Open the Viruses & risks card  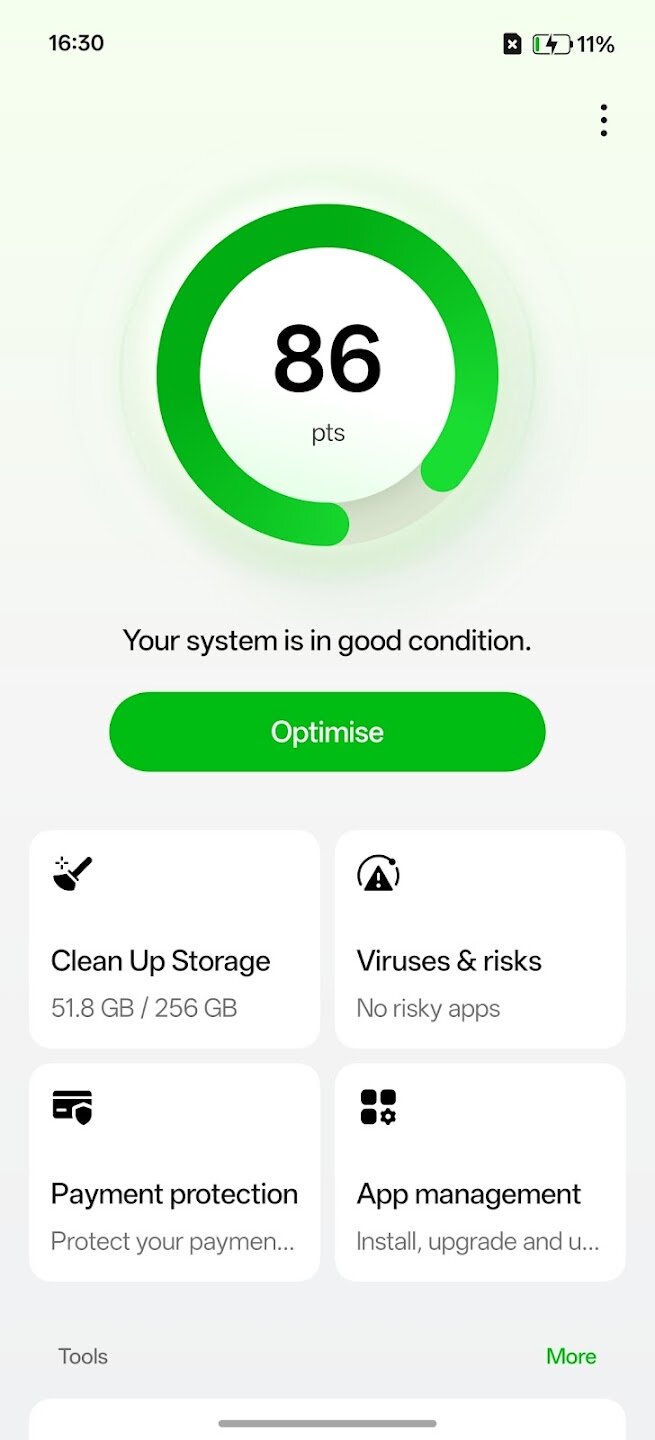[480, 938]
